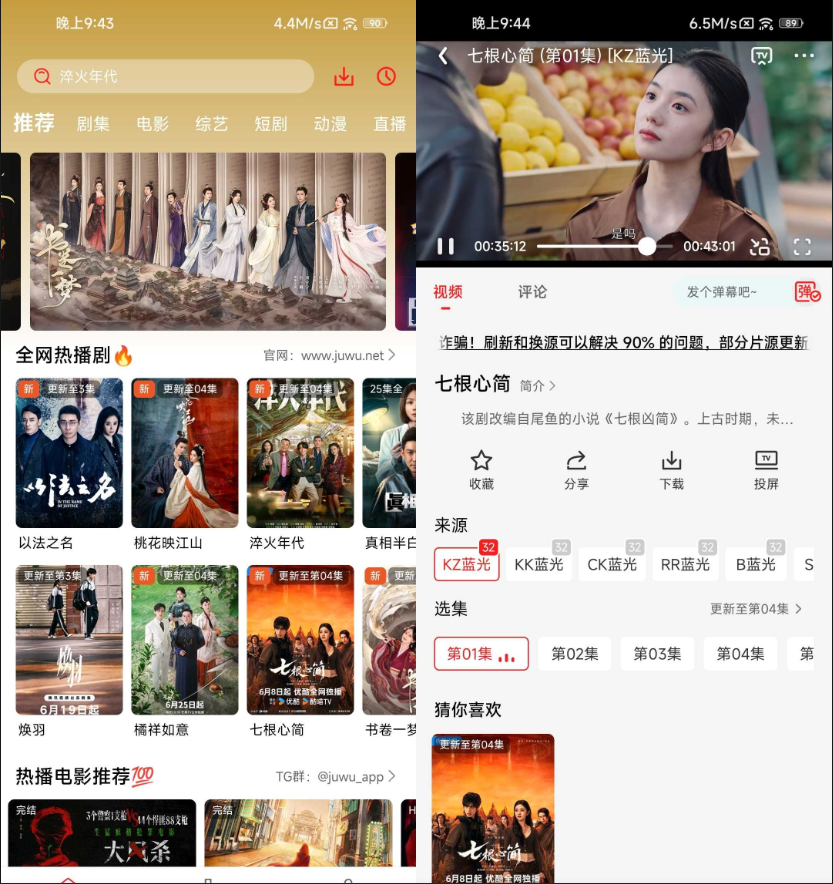Switch to the 电影 tab
The width and height of the screenshot is (833, 884).
coord(153,124)
